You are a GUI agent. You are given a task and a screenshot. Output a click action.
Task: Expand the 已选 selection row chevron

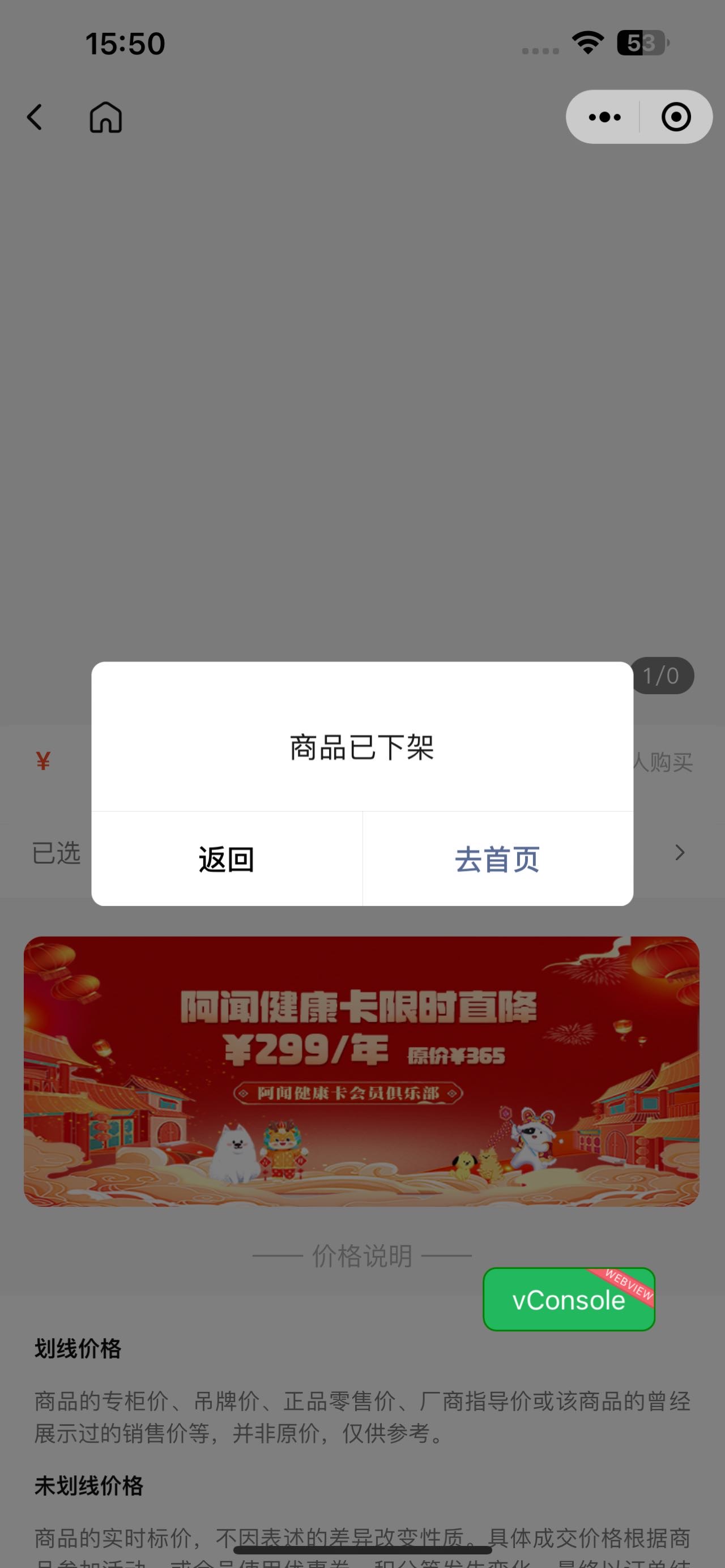(x=679, y=853)
